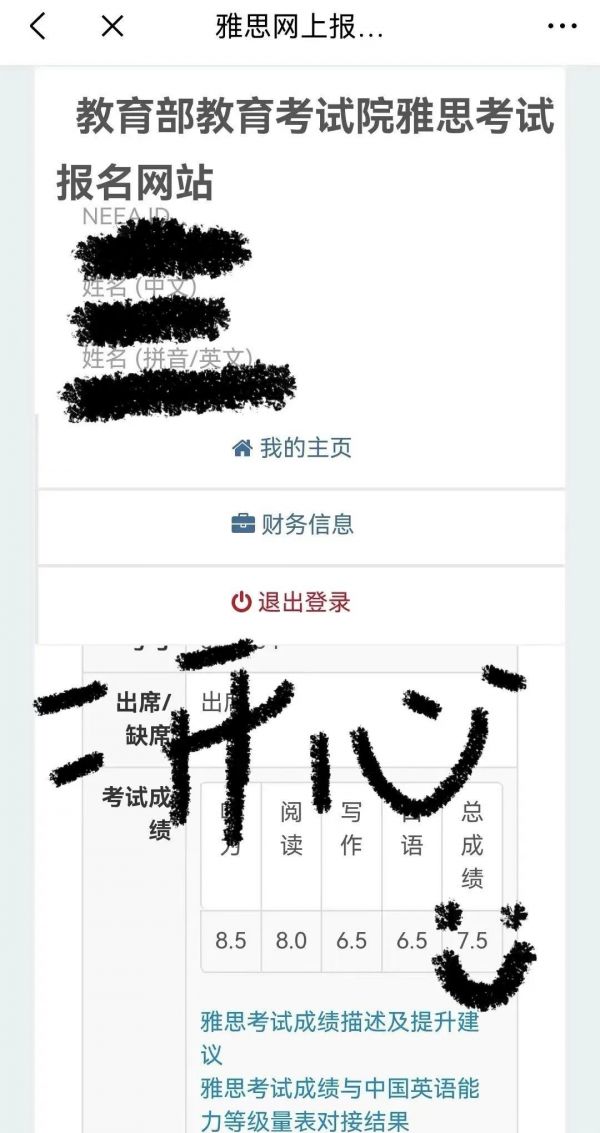The width and height of the screenshot is (600, 1133).
Task: Close the in-app browser page
Action: [112, 28]
